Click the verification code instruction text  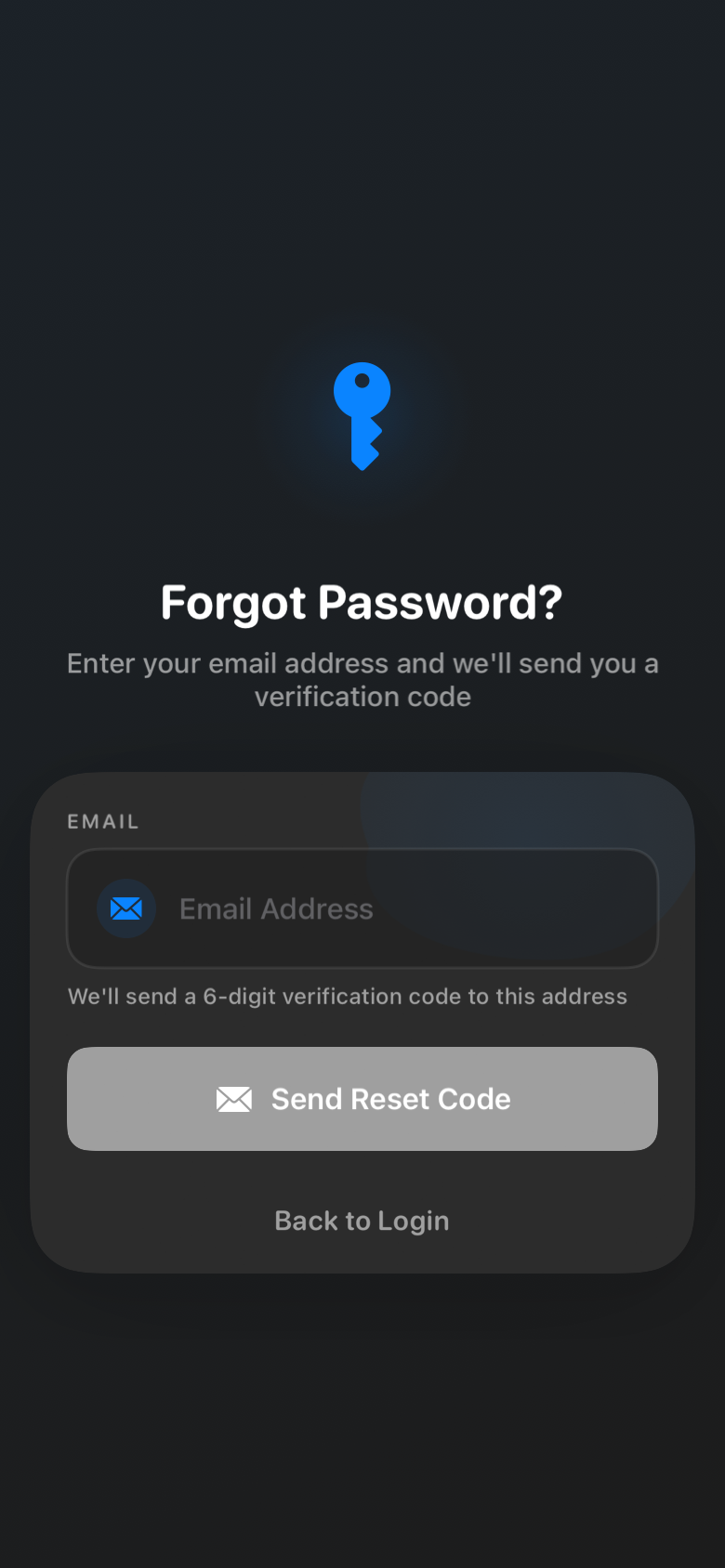(362, 679)
